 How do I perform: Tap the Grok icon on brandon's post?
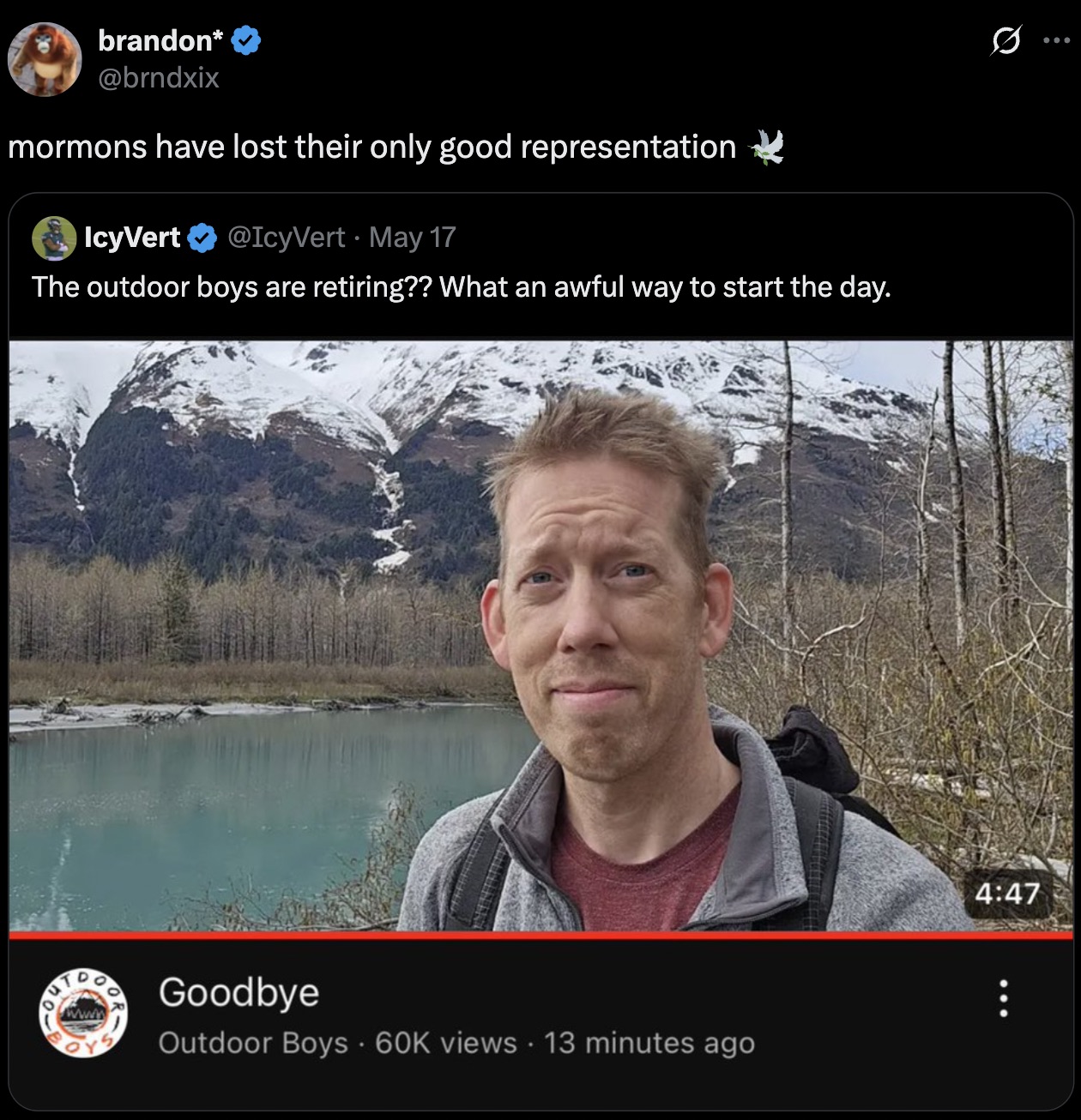pyautogui.click(x=1006, y=40)
